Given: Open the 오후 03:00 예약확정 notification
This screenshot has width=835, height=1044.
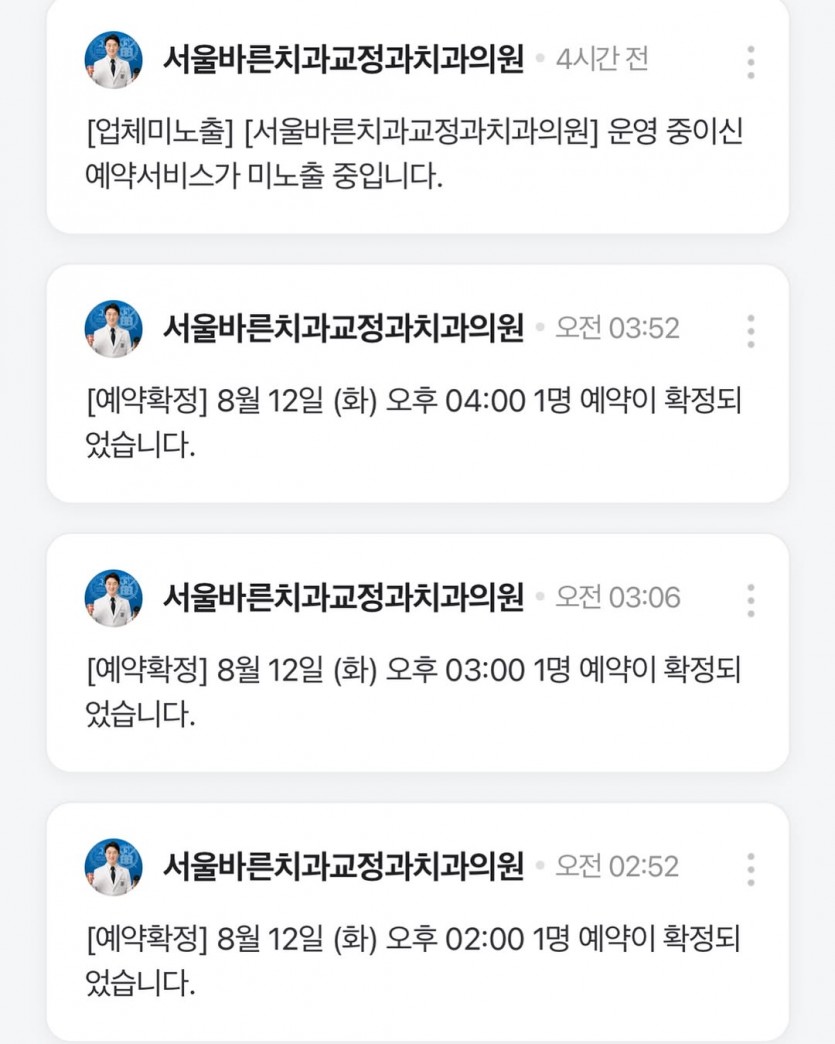Looking at the screenshot, I should pos(418,652).
